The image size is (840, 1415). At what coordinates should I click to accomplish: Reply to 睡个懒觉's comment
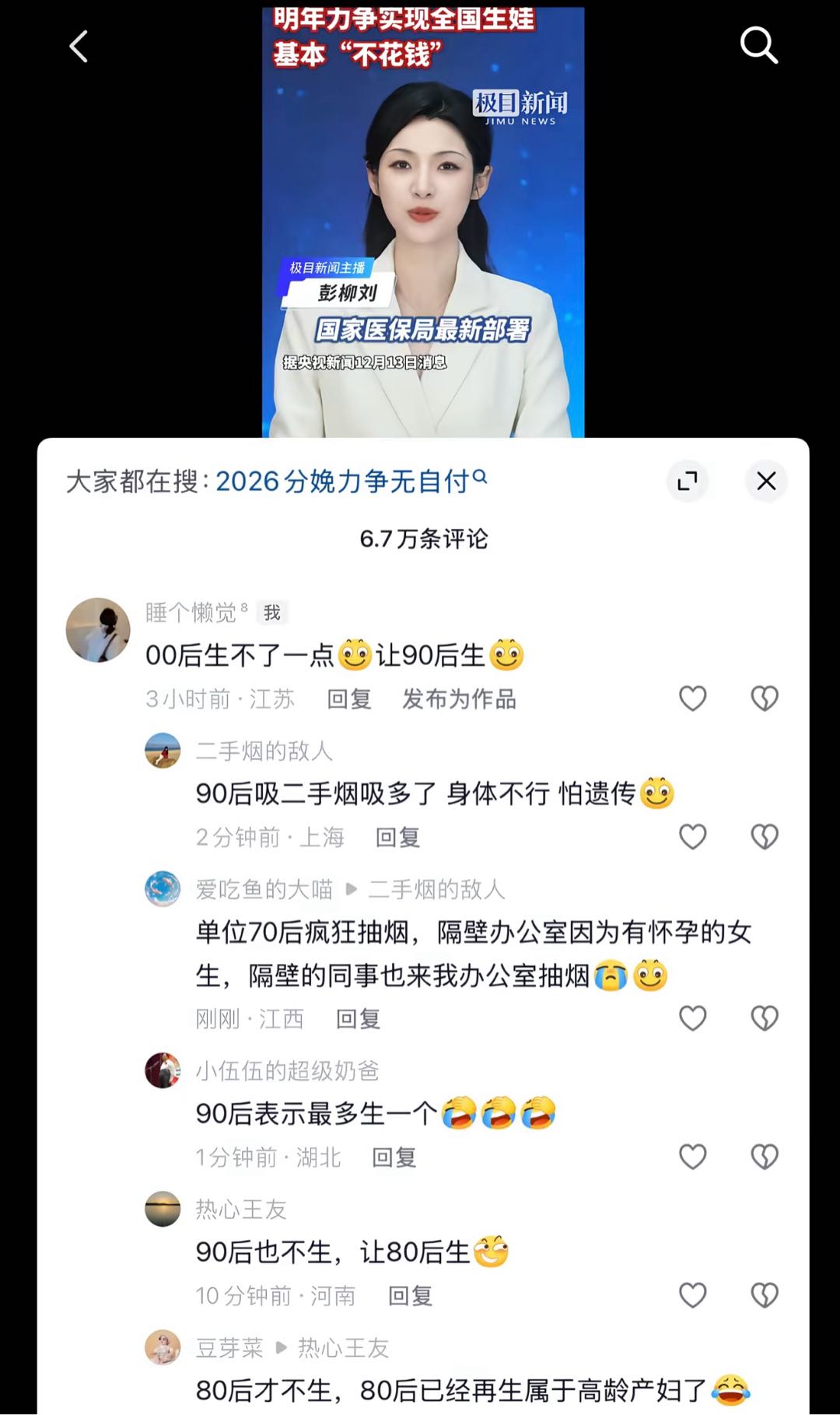point(348,699)
